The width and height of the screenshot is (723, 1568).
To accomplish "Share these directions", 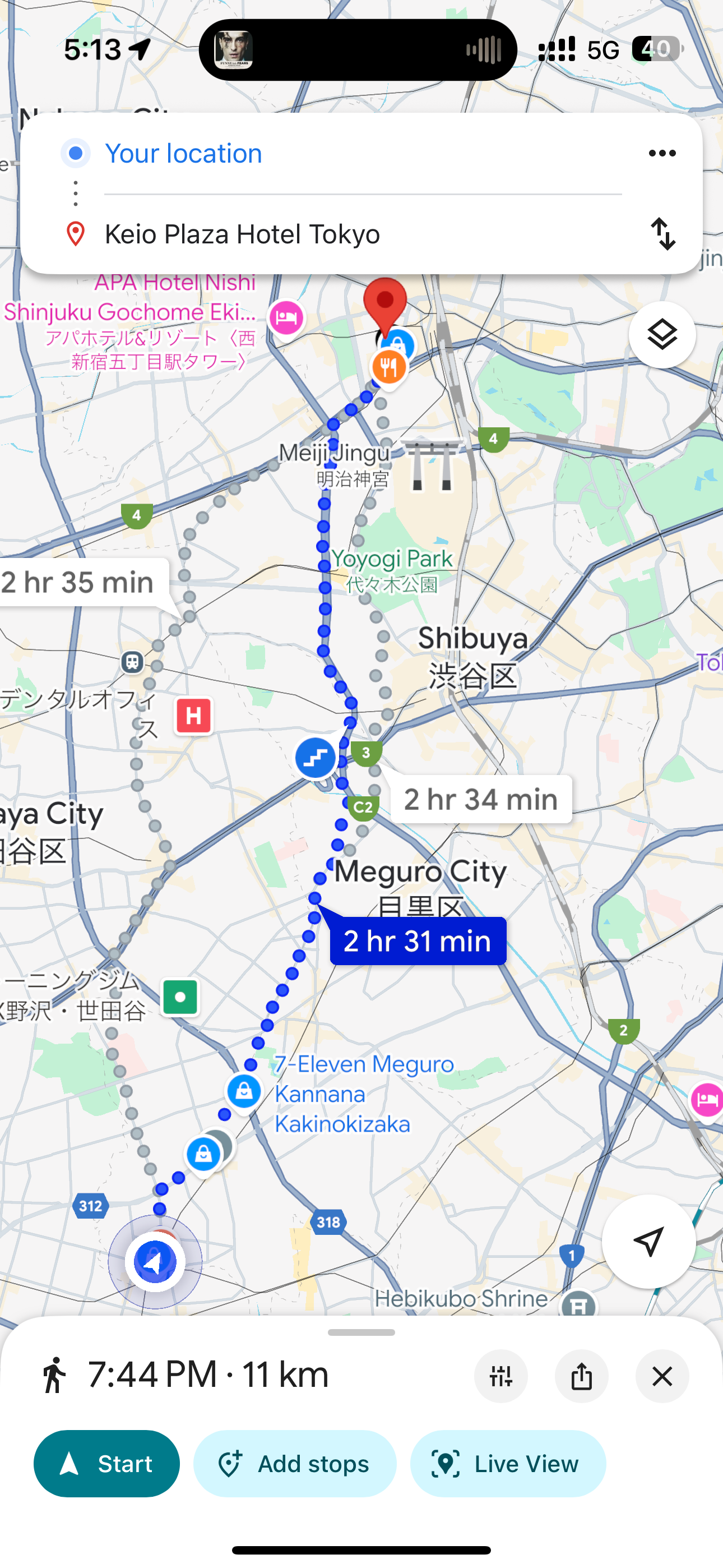I will 581,1376.
